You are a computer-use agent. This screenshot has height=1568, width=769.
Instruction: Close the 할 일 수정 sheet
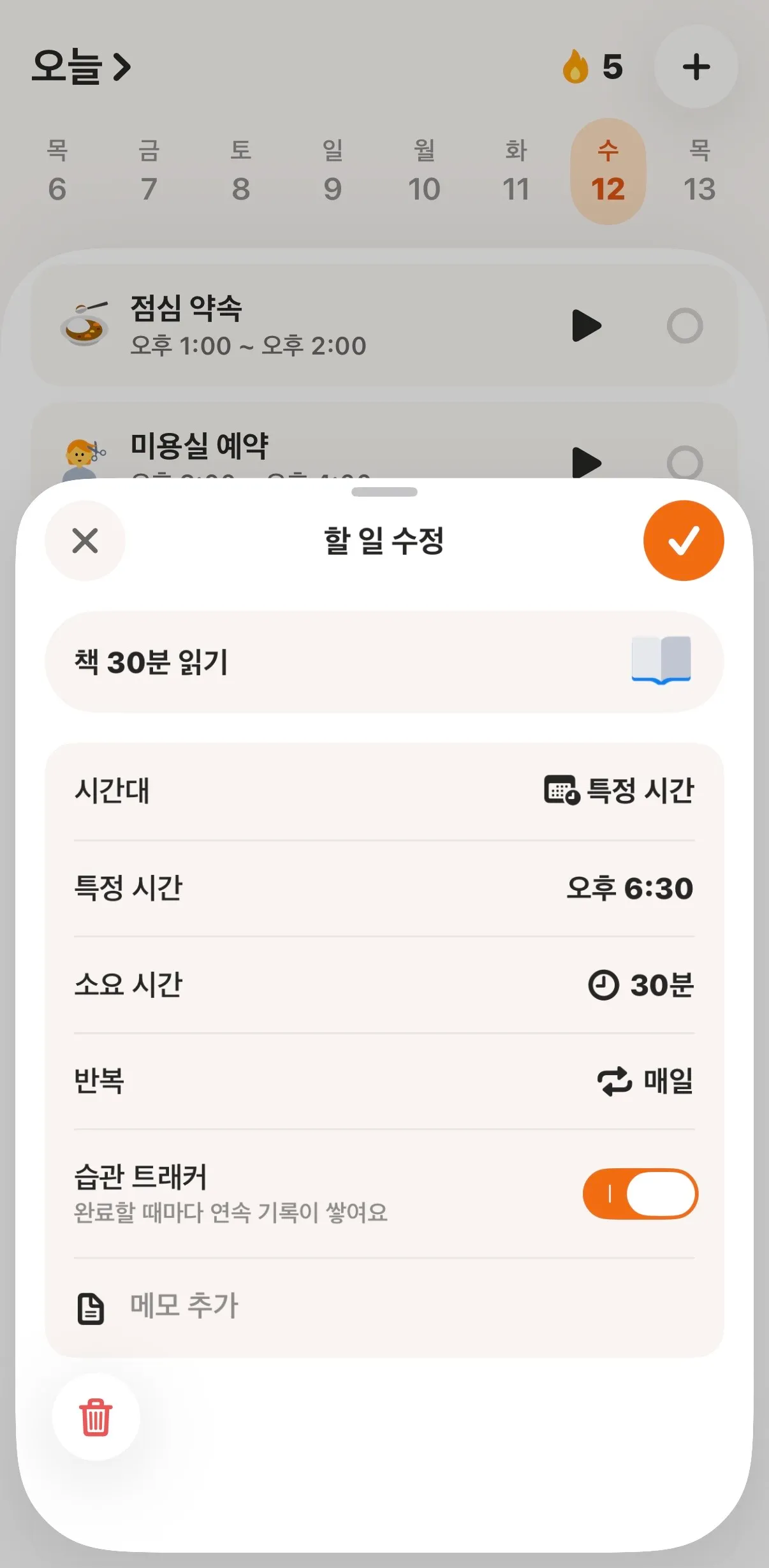point(85,541)
